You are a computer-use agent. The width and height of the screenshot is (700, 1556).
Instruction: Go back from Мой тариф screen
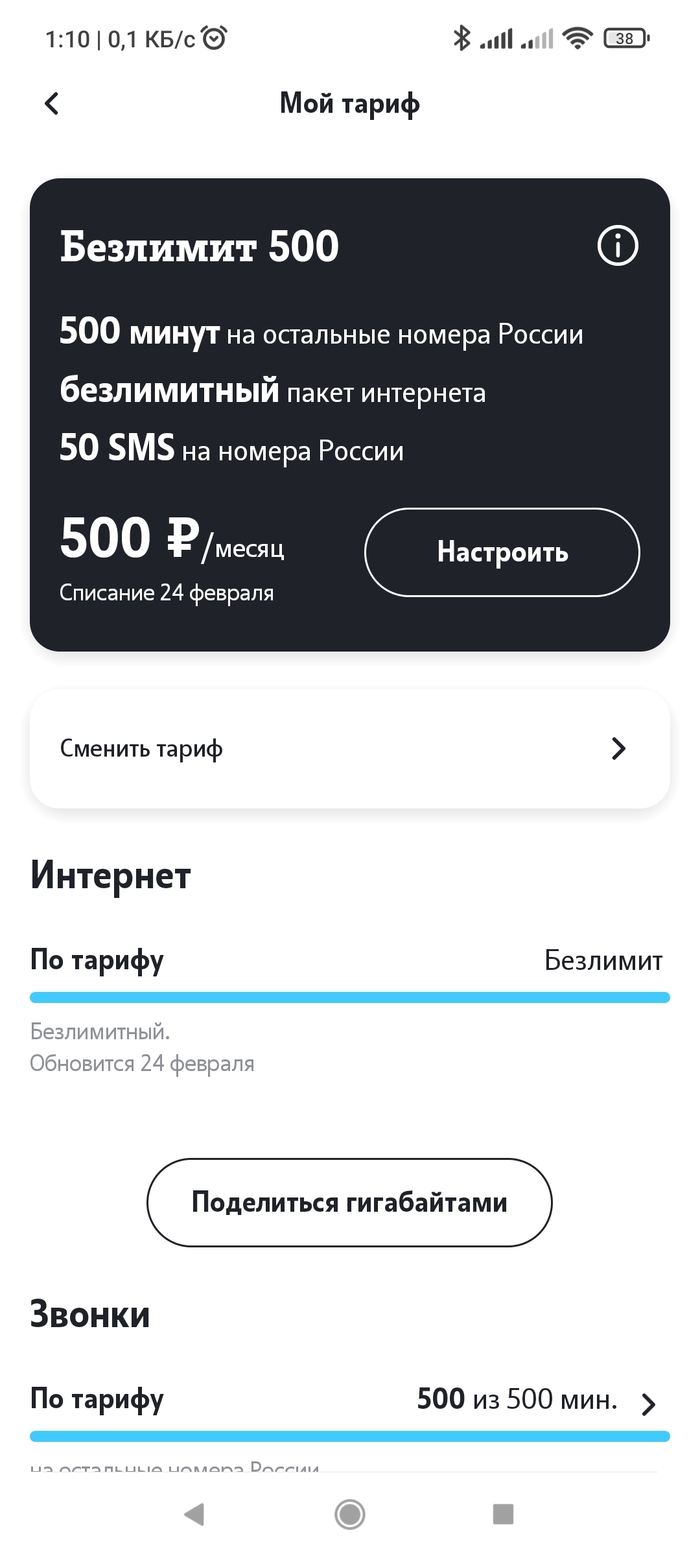[52, 103]
